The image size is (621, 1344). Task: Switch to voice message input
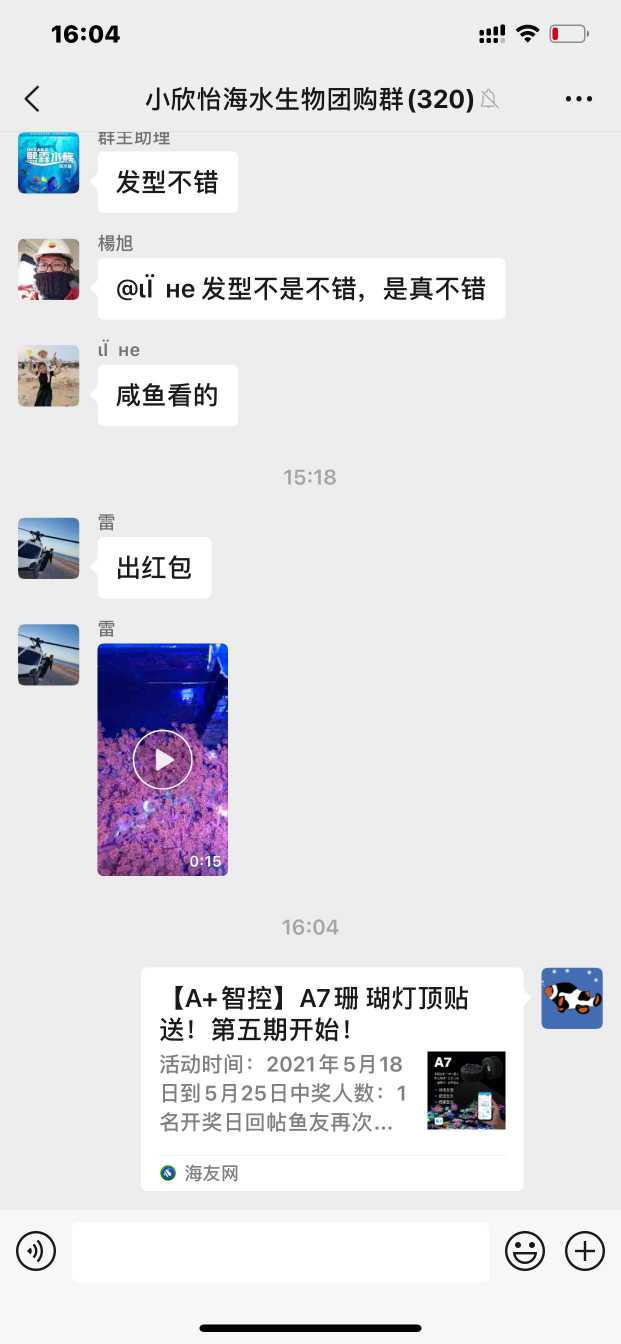[36, 1251]
